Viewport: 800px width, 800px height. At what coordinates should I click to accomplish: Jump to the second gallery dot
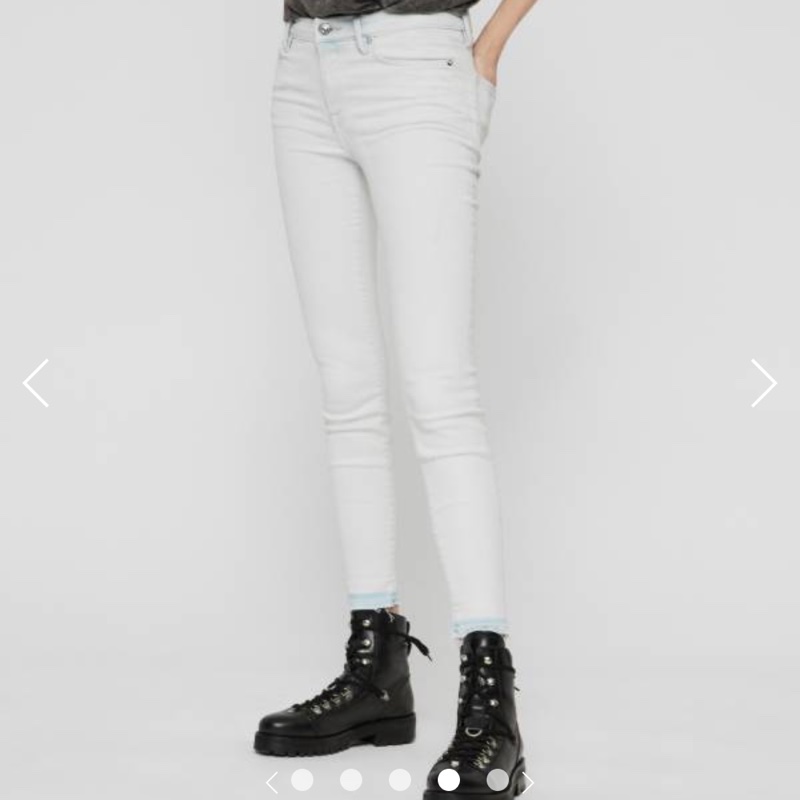pyautogui.click(x=351, y=780)
